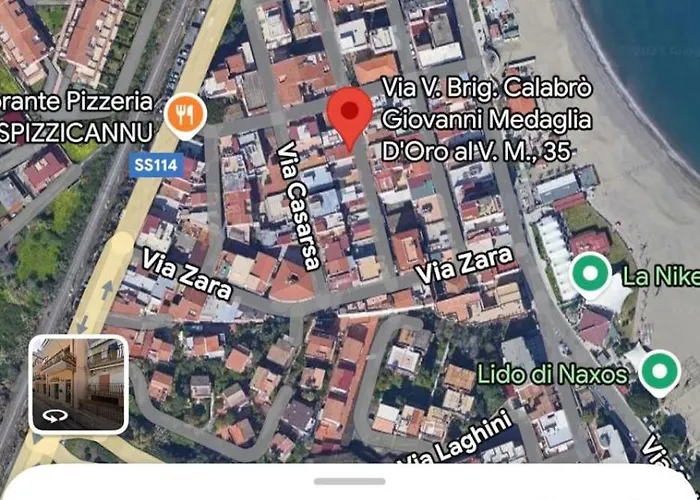Open the Street View preview thumbnail

tap(79, 385)
